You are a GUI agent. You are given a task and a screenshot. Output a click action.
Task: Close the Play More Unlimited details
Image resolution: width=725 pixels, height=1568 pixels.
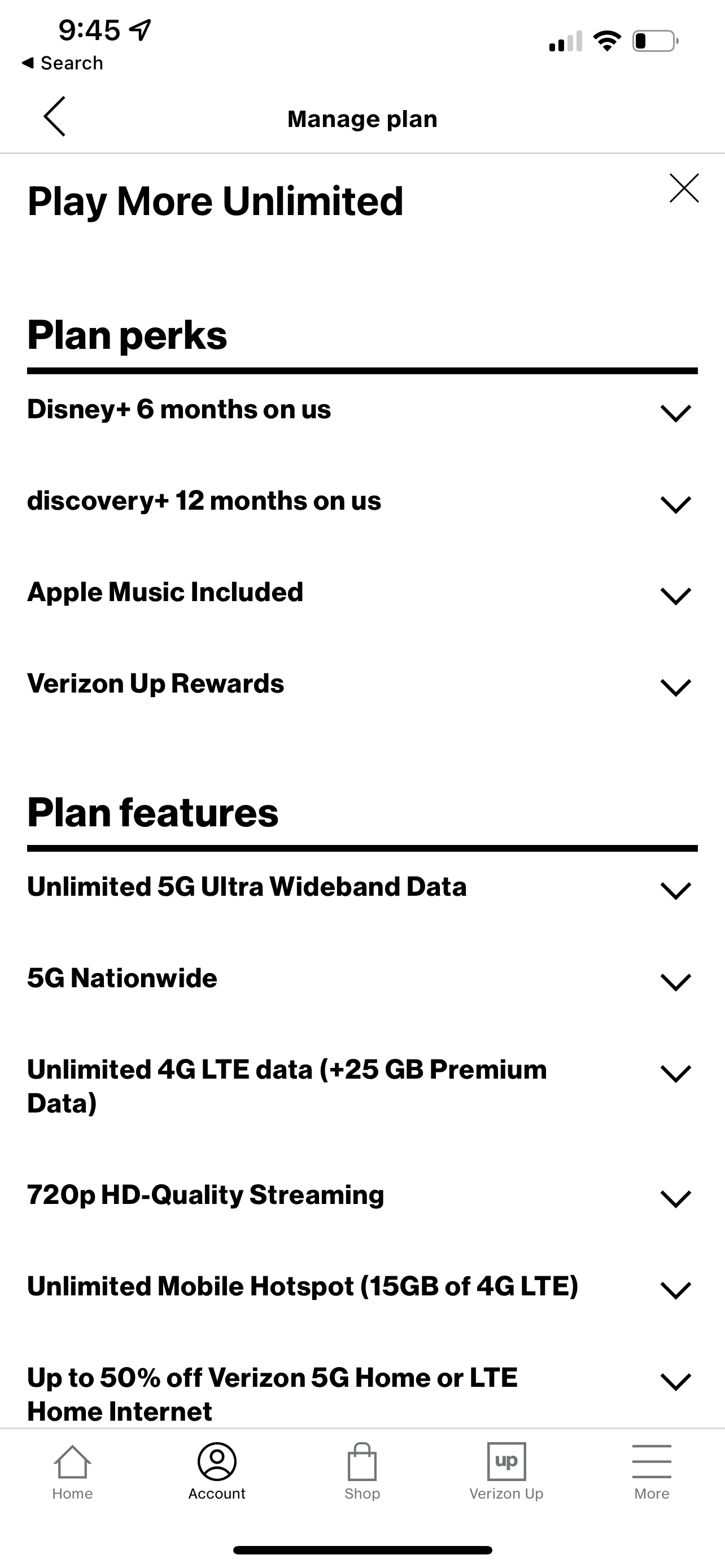click(684, 188)
